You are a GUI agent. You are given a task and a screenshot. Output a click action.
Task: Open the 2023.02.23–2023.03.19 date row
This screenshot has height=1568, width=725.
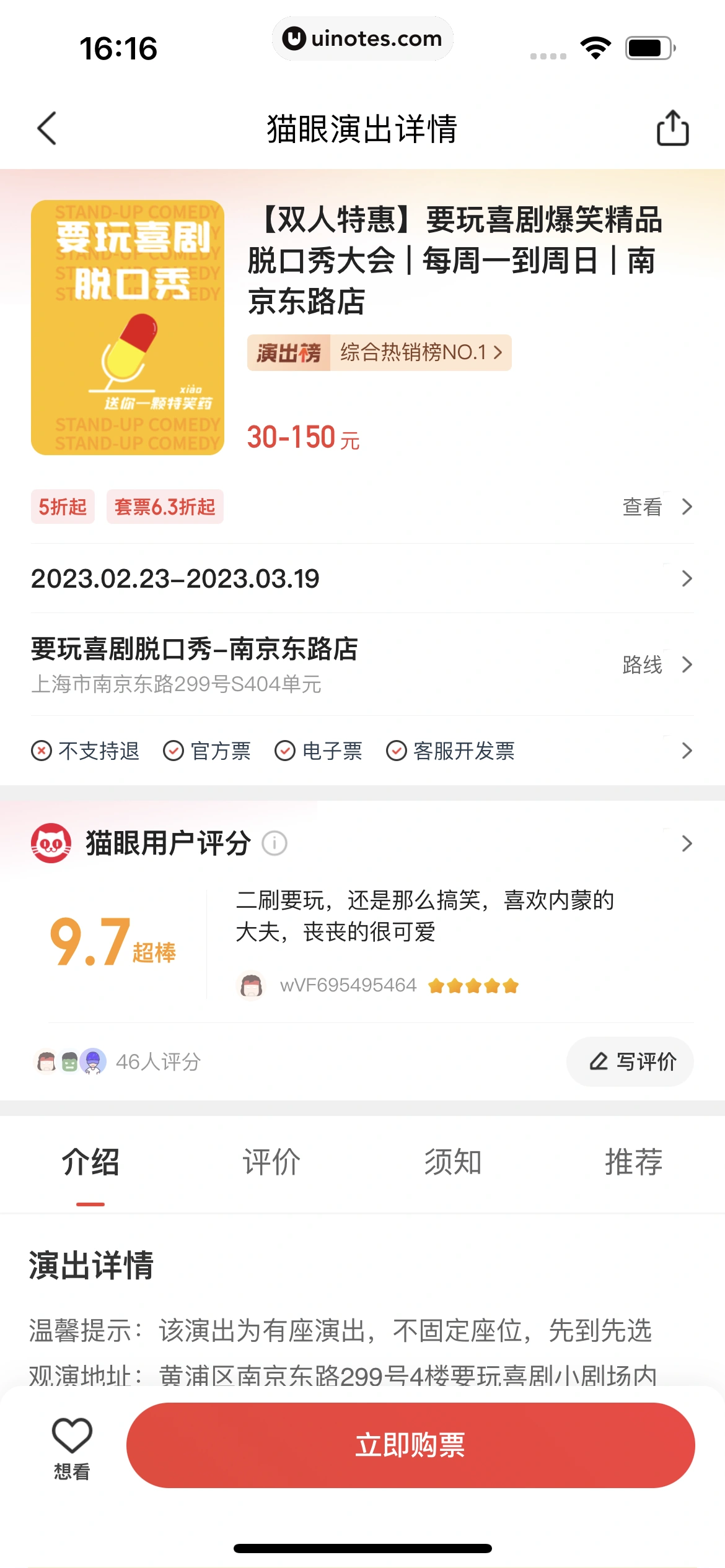(x=362, y=578)
